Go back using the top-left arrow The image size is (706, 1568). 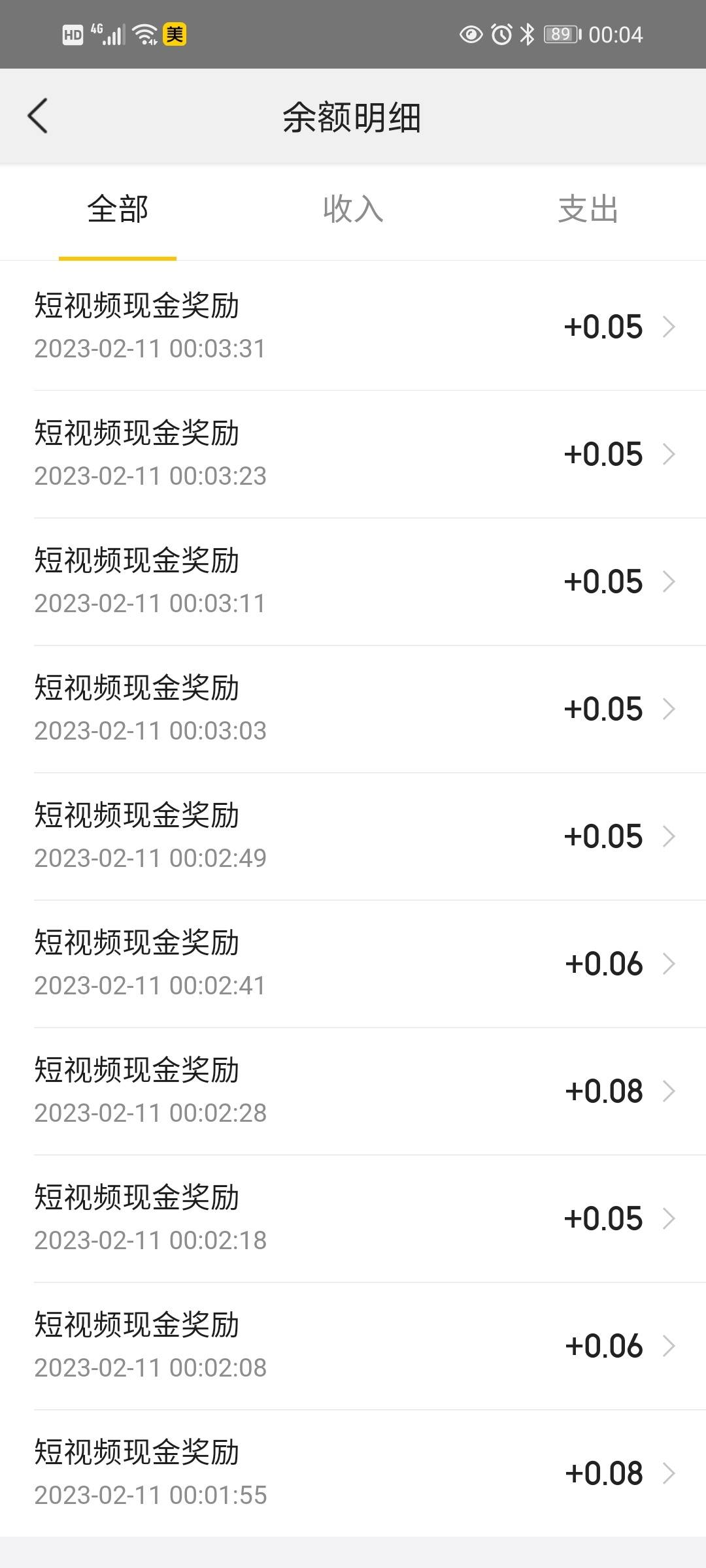click(38, 116)
